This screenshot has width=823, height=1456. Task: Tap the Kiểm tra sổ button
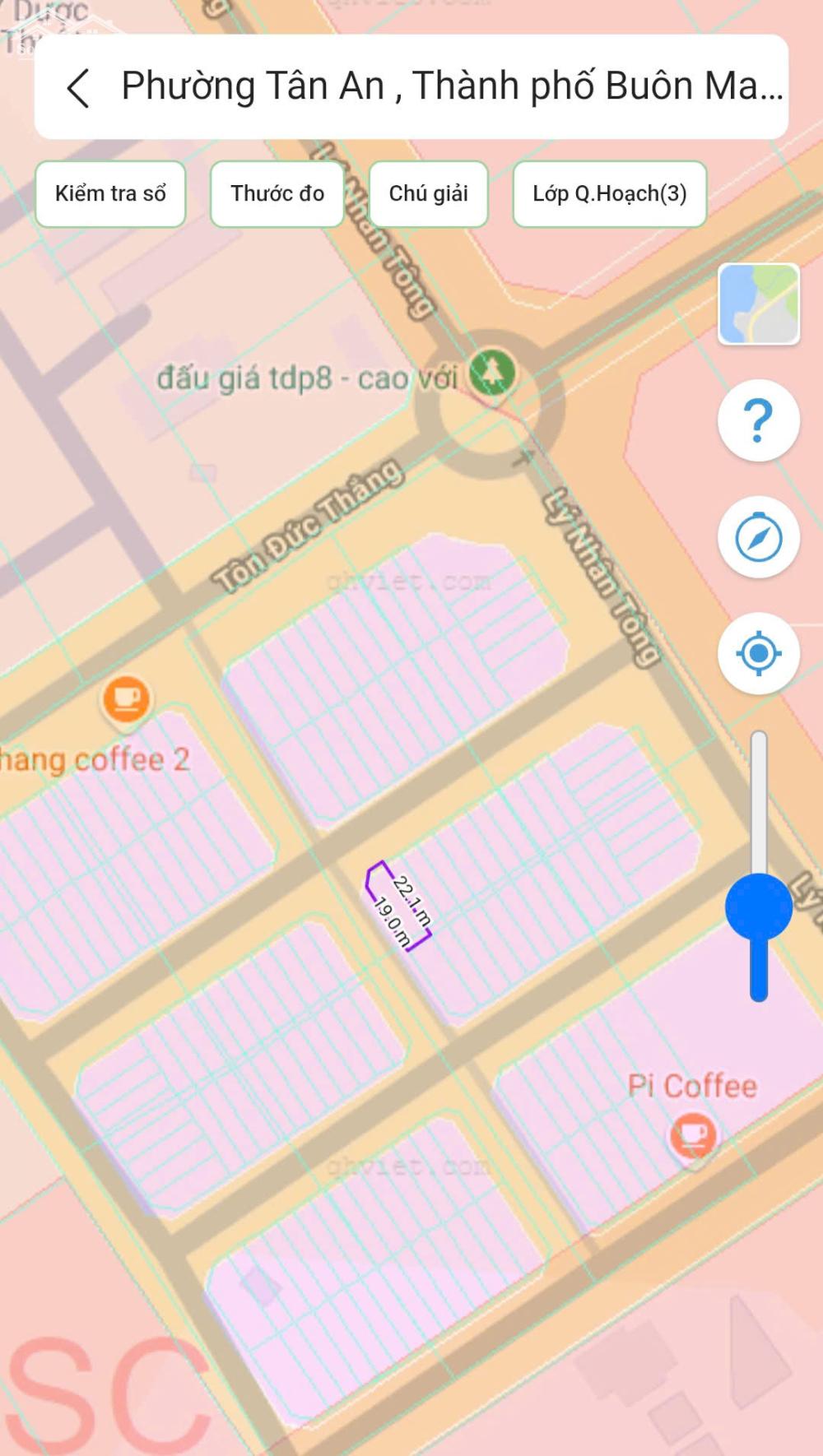(110, 194)
